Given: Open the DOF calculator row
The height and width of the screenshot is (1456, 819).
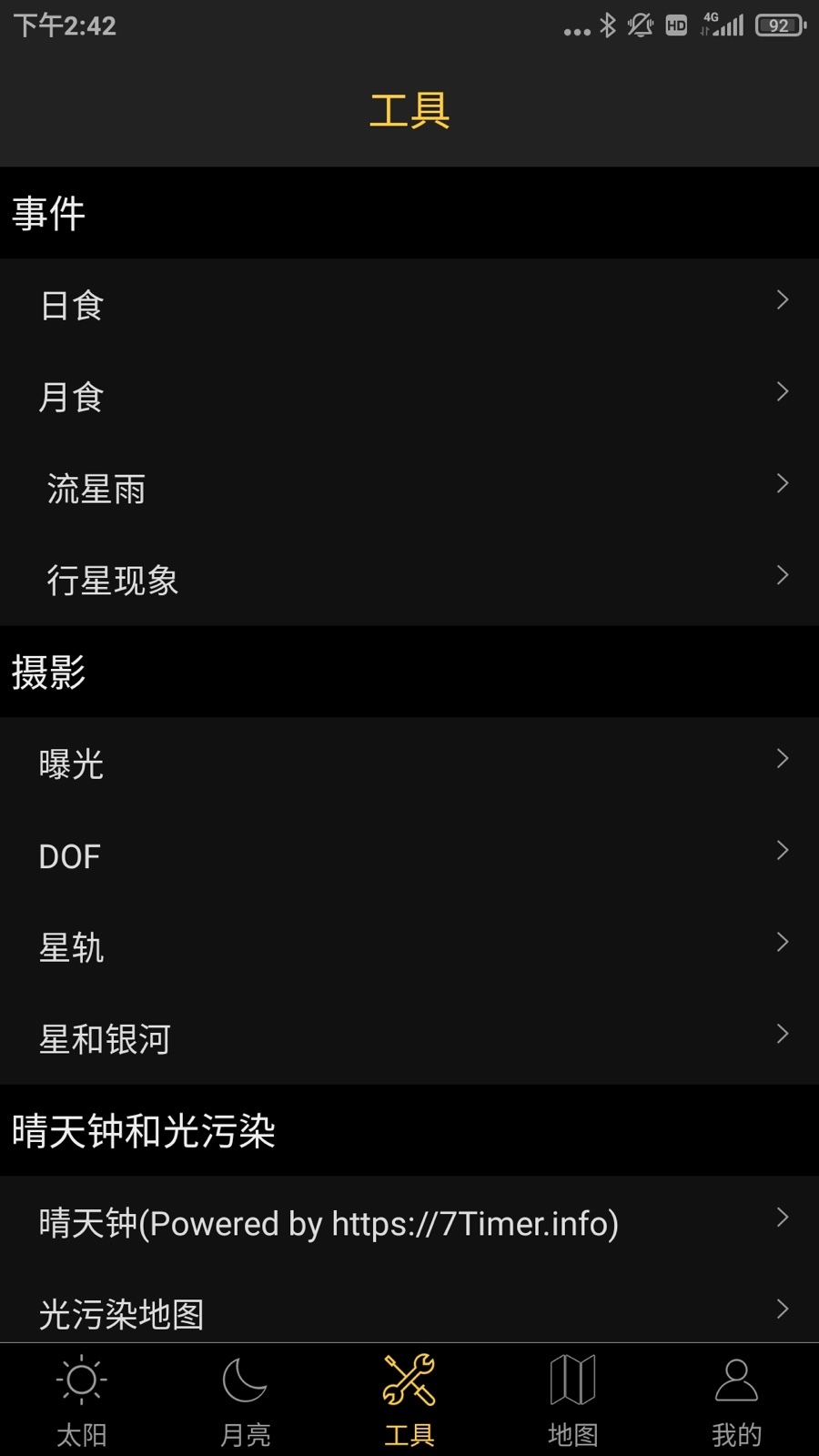Looking at the screenshot, I should coord(409,855).
